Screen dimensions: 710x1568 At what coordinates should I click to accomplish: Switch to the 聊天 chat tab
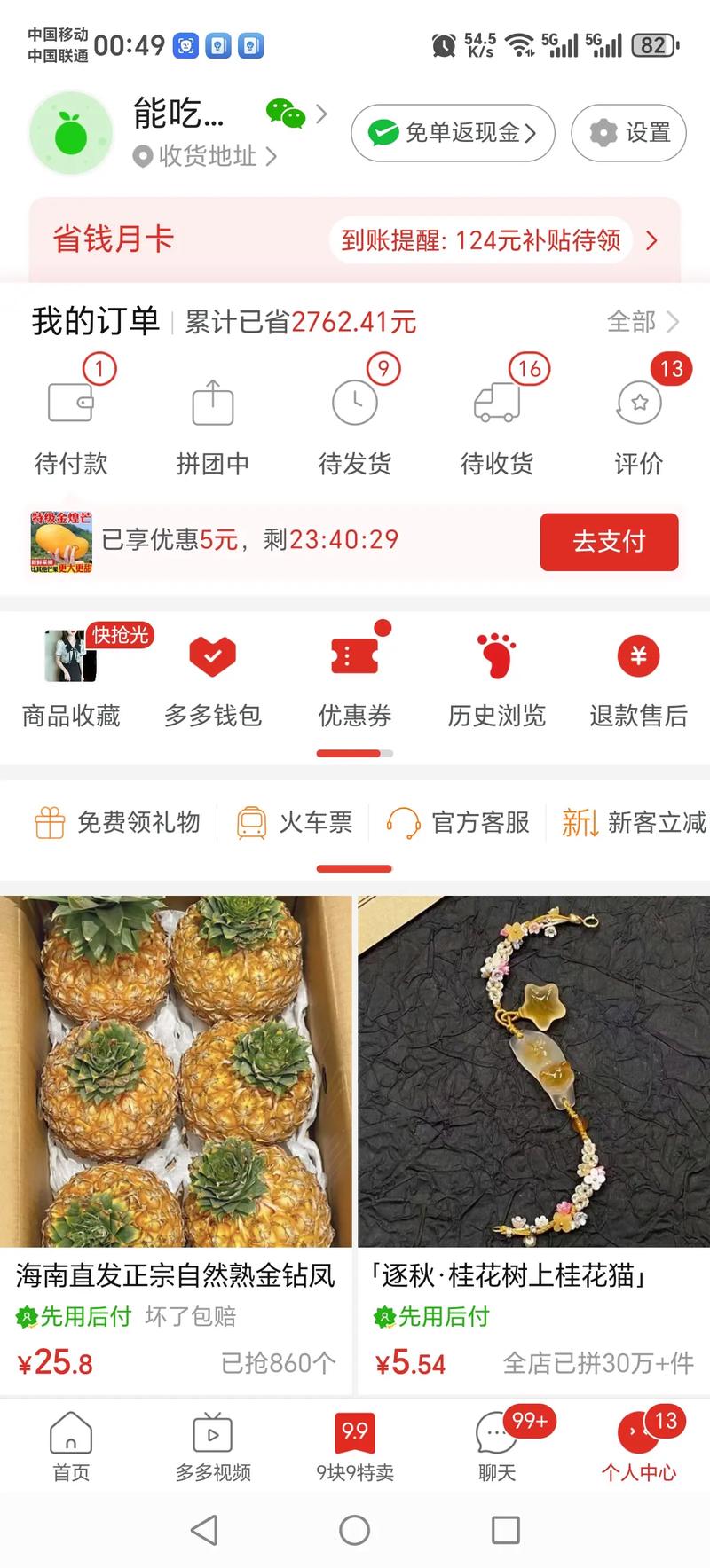point(497,1447)
